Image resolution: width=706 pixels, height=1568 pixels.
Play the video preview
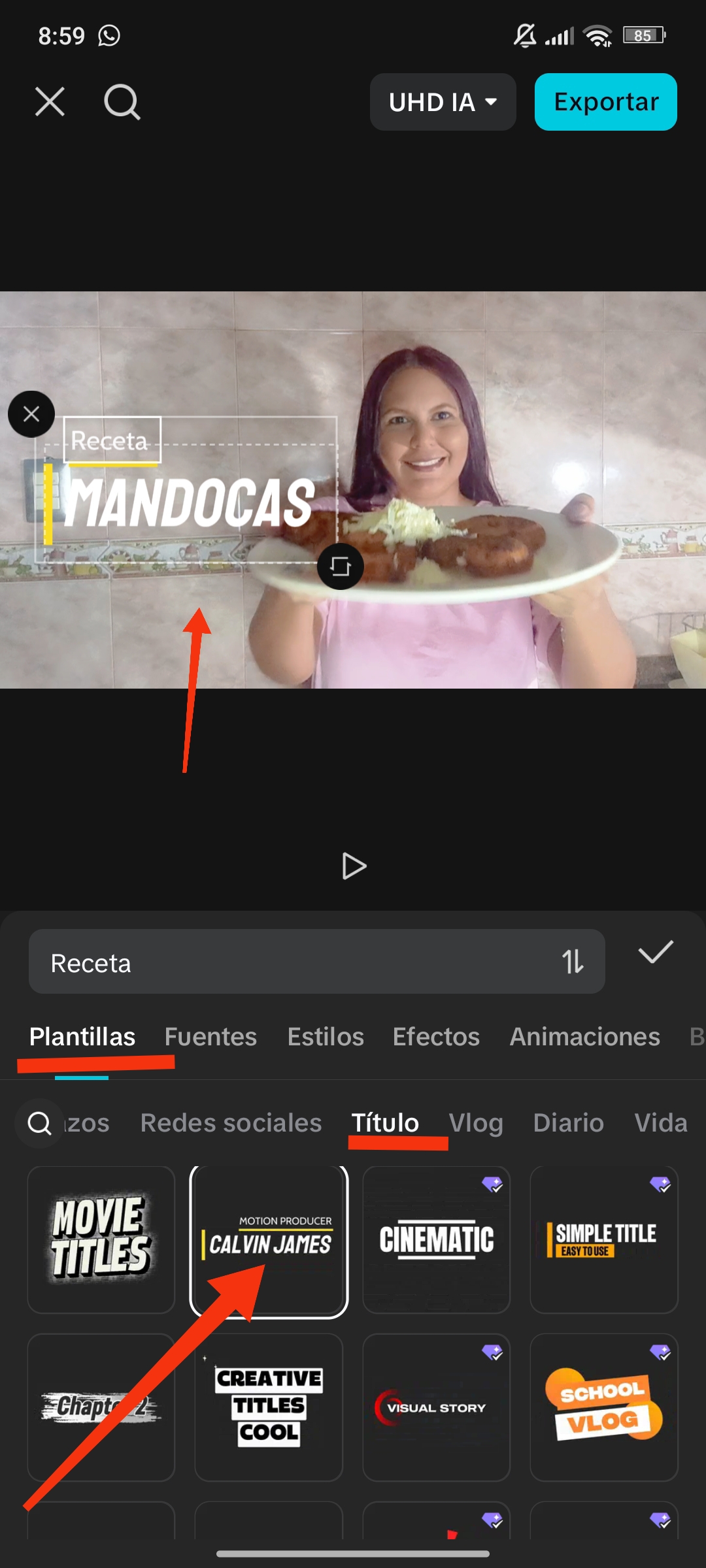pos(354,866)
